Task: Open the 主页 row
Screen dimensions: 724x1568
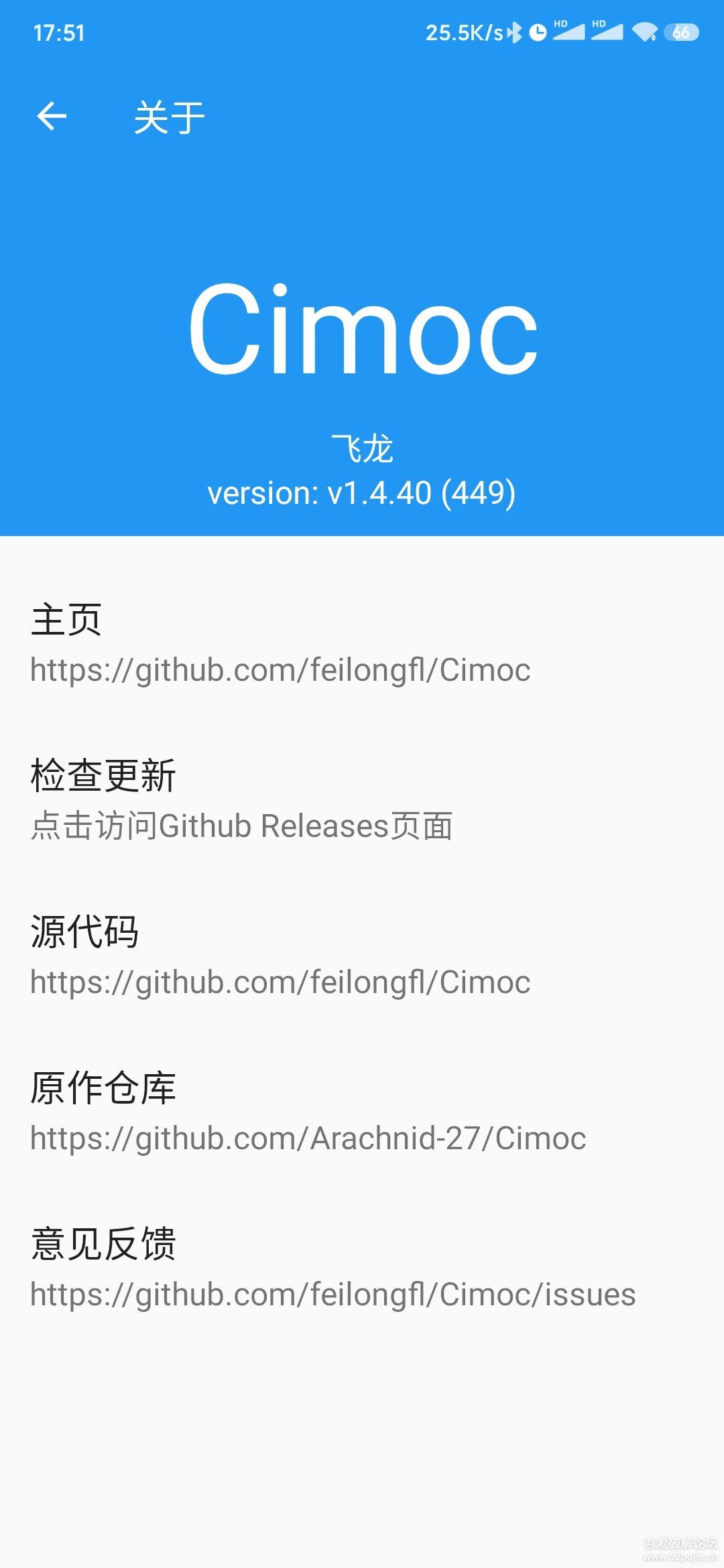Action: tap(362, 645)
